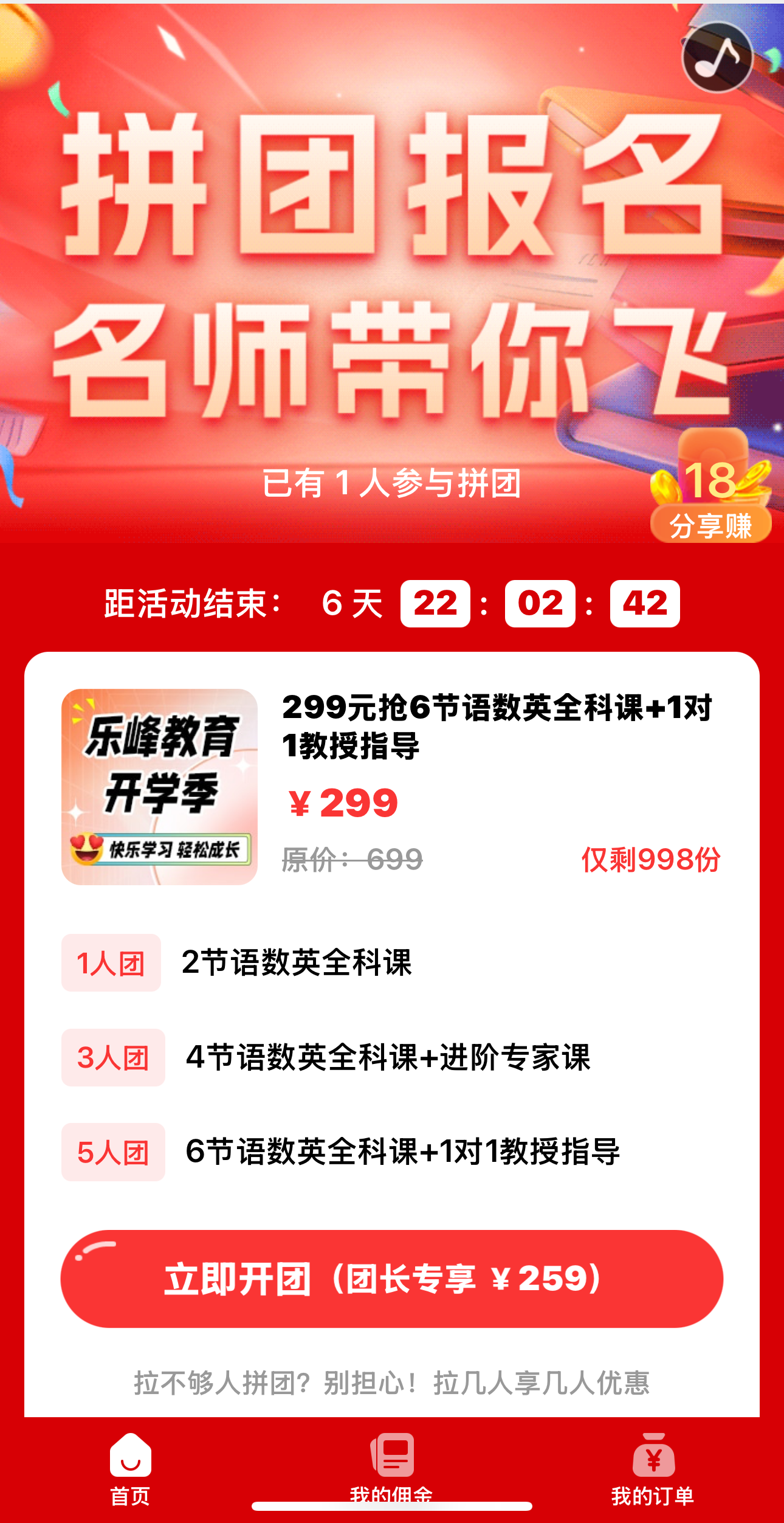Go to the 我的订单 tab
This screenshot has height=1523, width=784.
pyautogui.click(x=653, y=1468)
